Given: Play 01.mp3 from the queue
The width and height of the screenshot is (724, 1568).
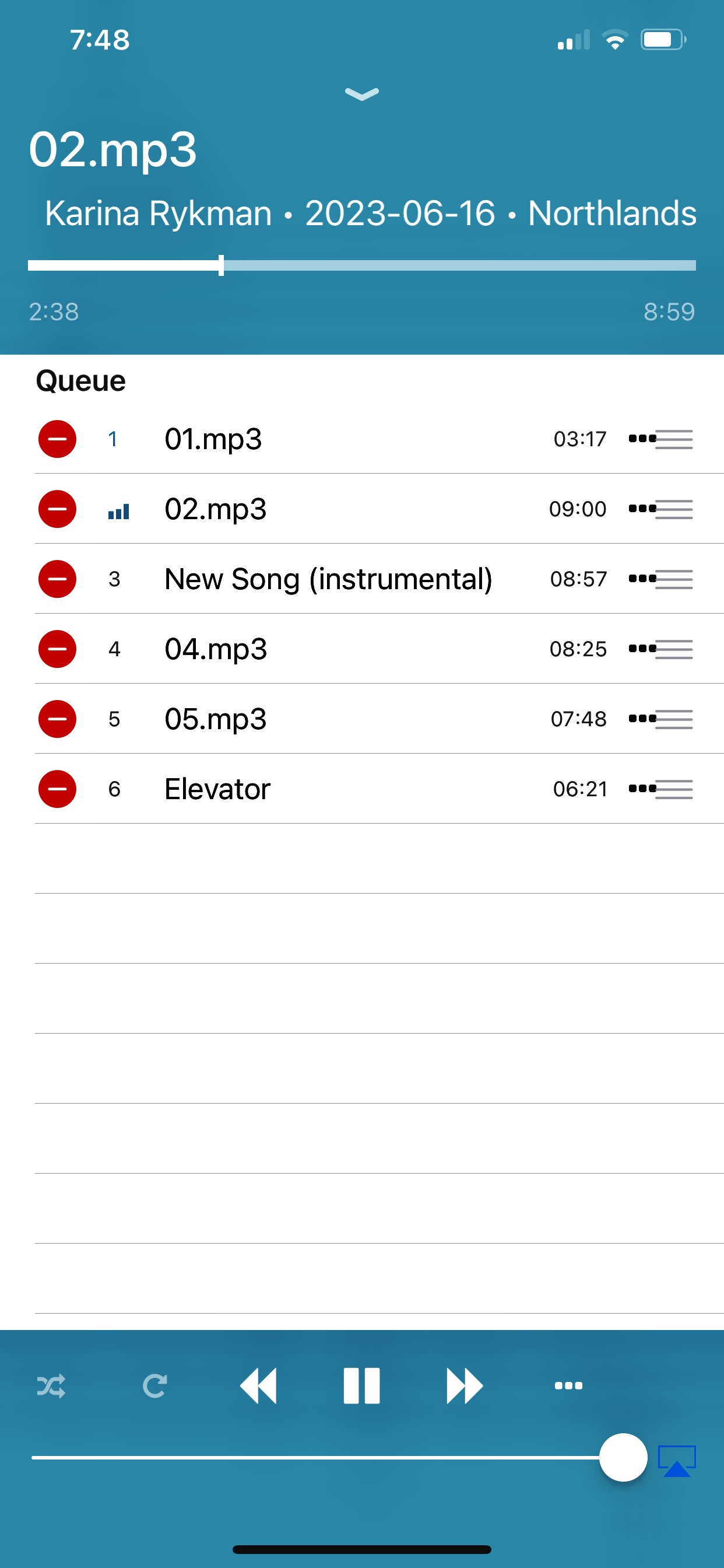Looking at the screenshot, I should [x=213, y=439].
